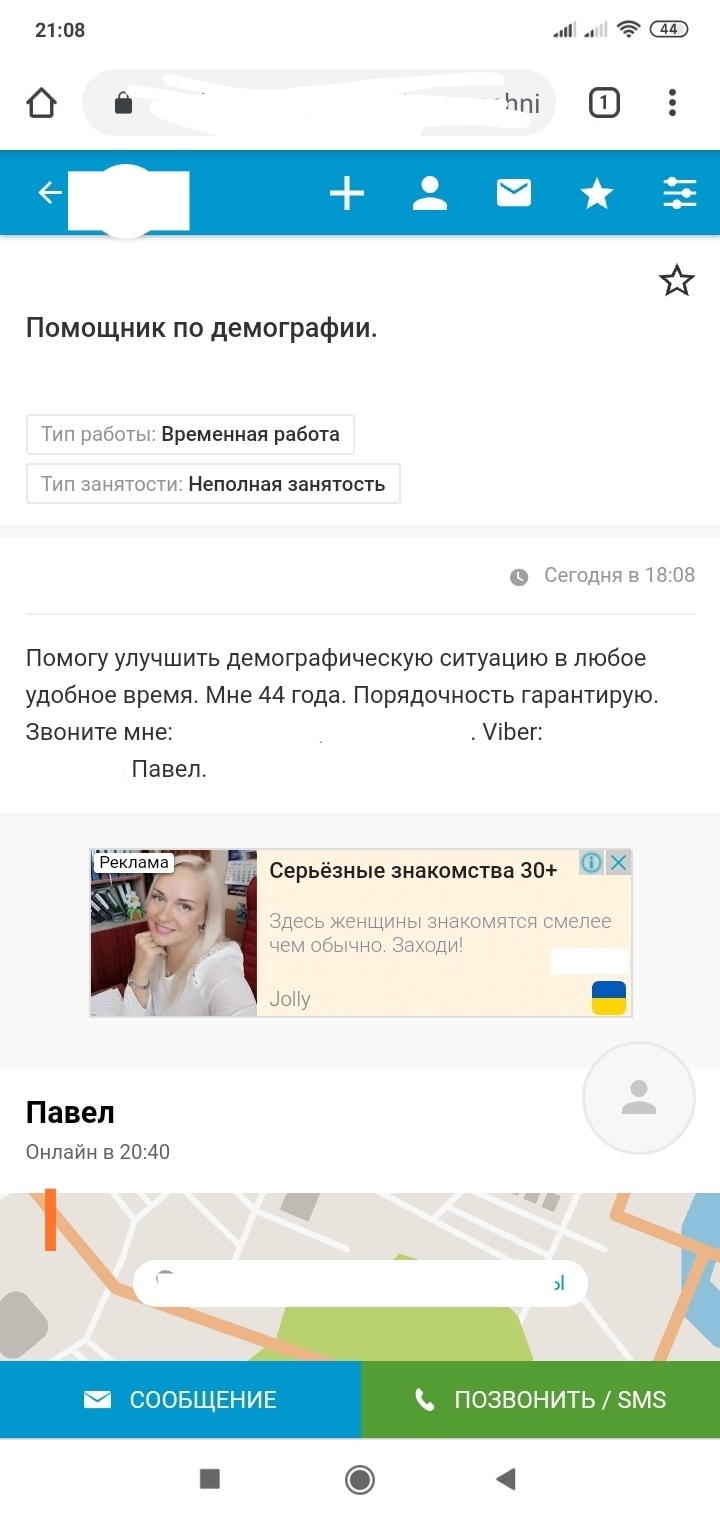Add a new listing with plus icon

(347, 193)
